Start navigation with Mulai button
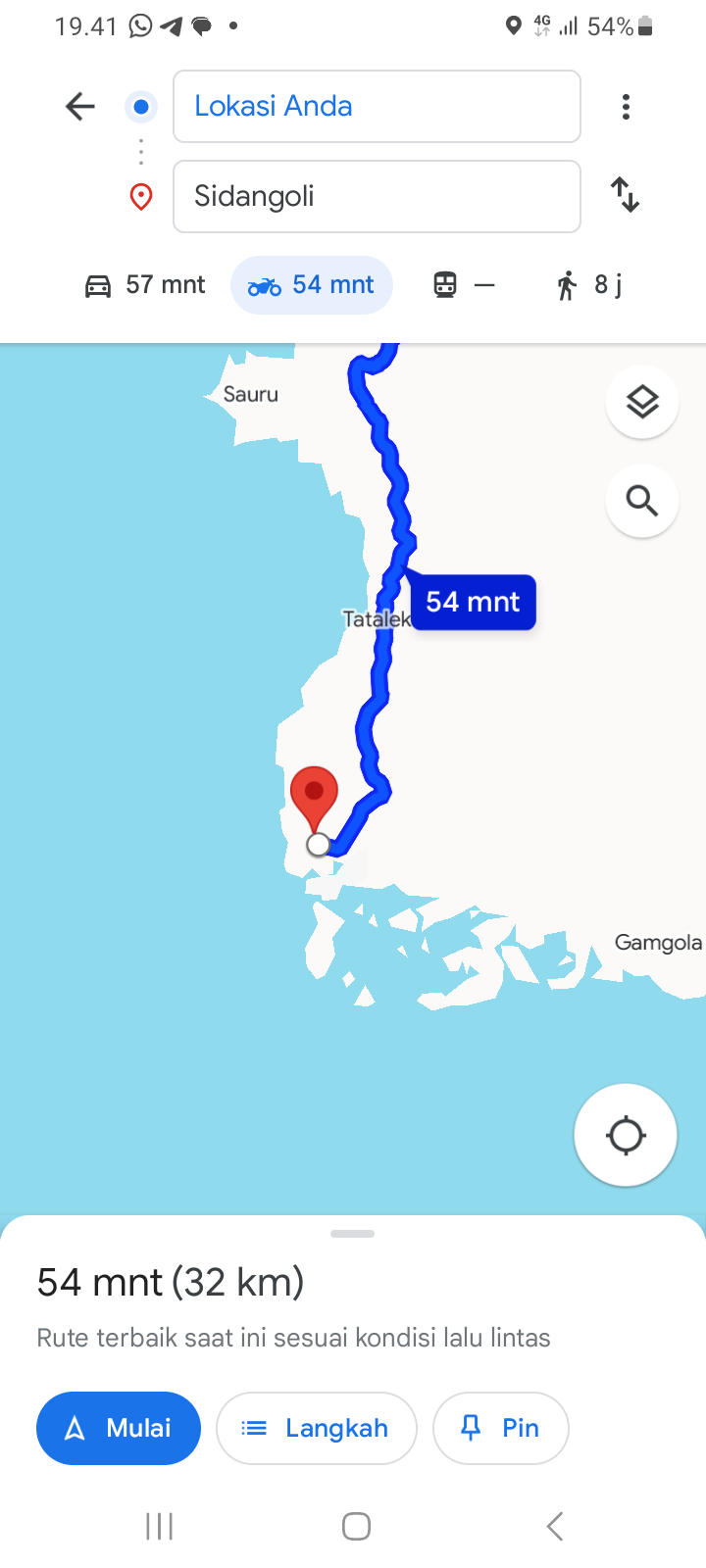This screenshot has width=706, height=1568. tap(119, 1428)
